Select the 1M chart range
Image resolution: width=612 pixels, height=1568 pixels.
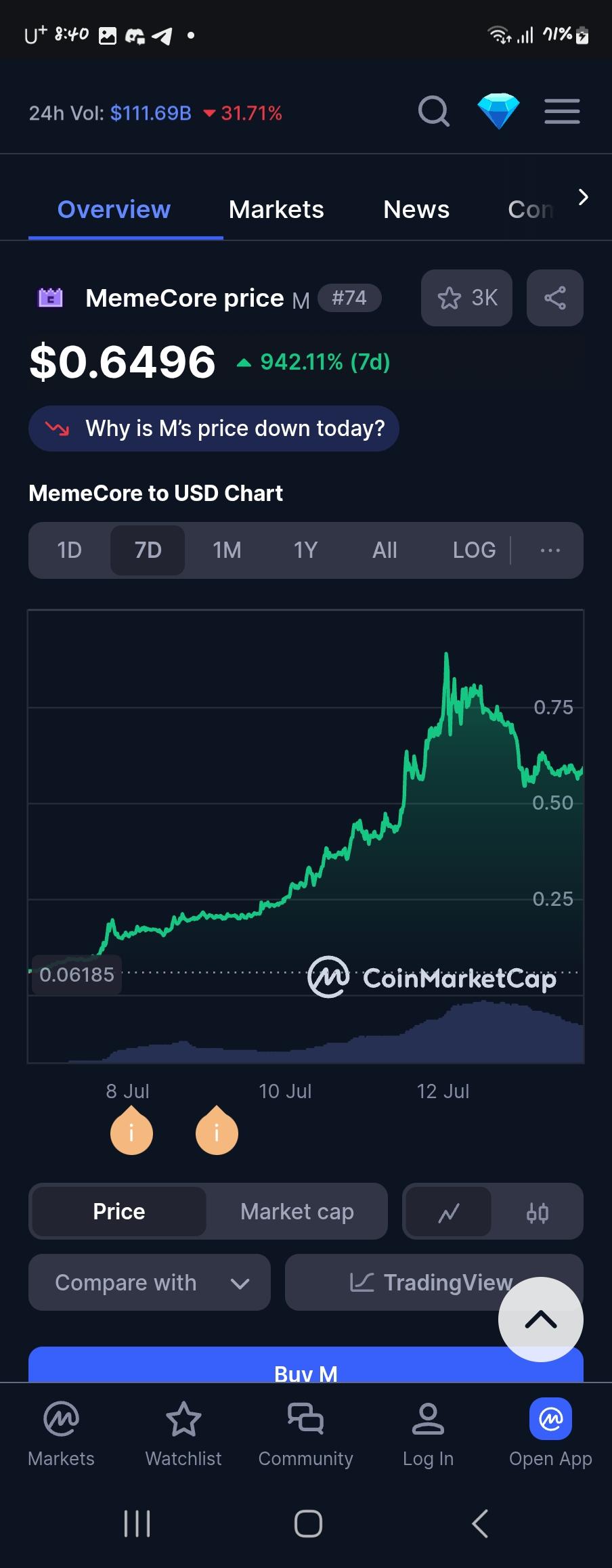tap(227, 550)
